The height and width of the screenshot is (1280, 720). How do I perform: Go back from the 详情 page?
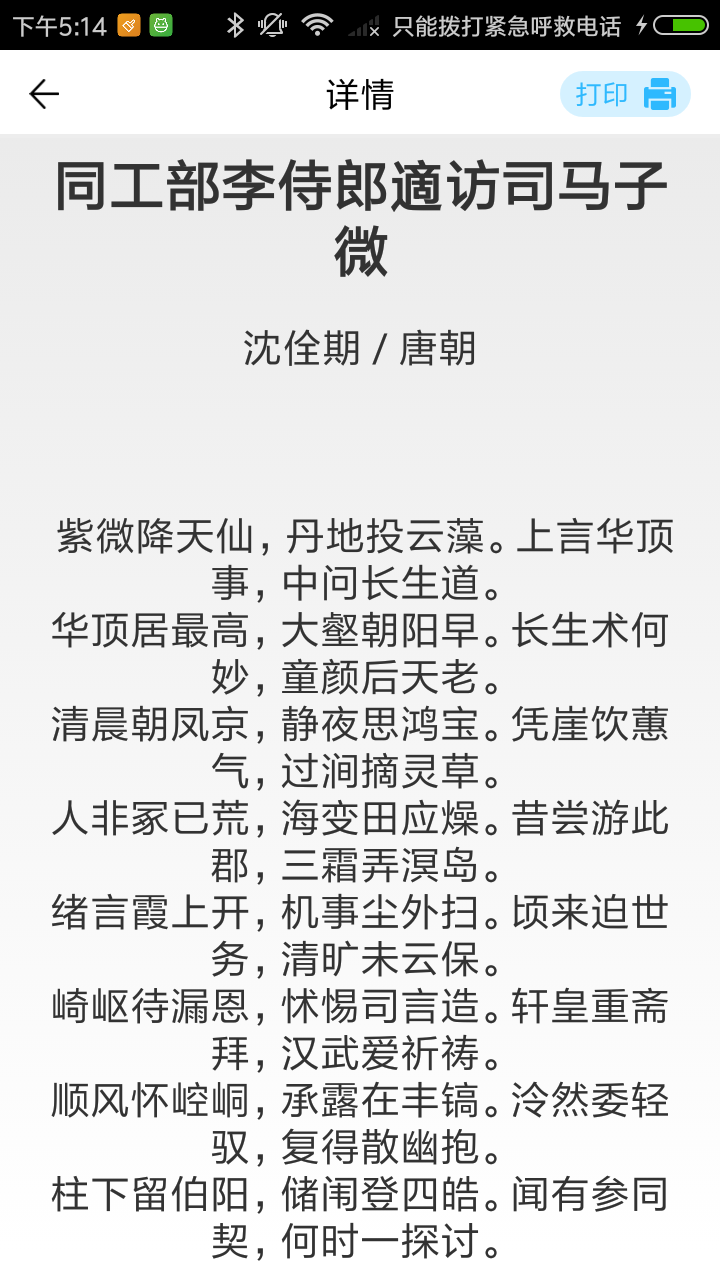coord(44,94)
